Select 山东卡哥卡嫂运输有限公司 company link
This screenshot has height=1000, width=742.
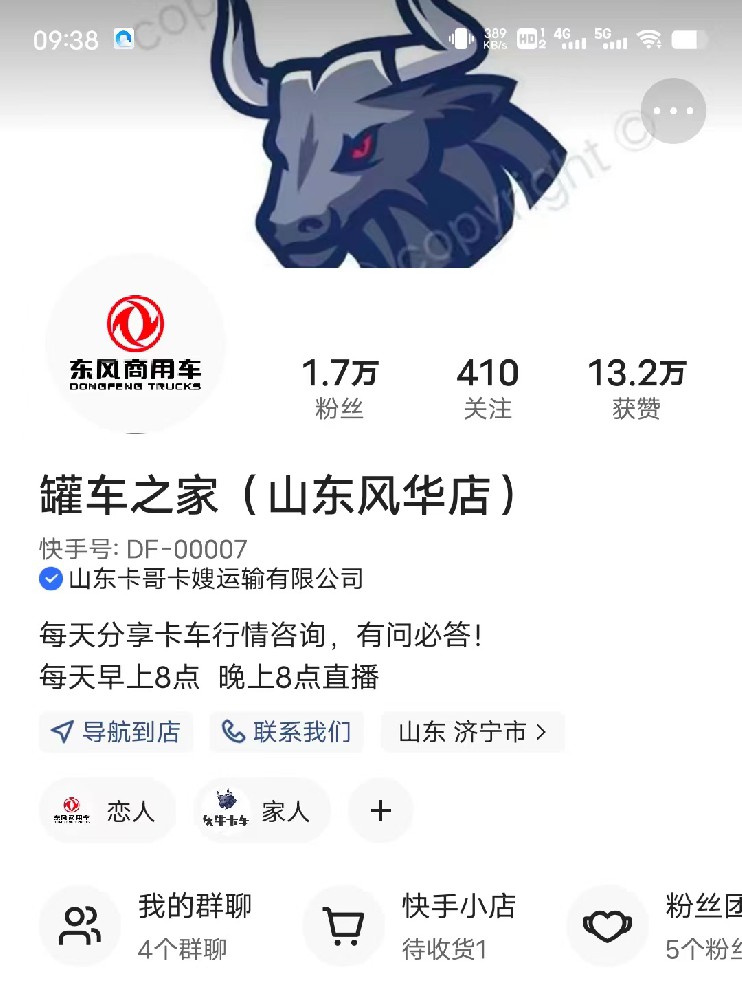point(213,578)
